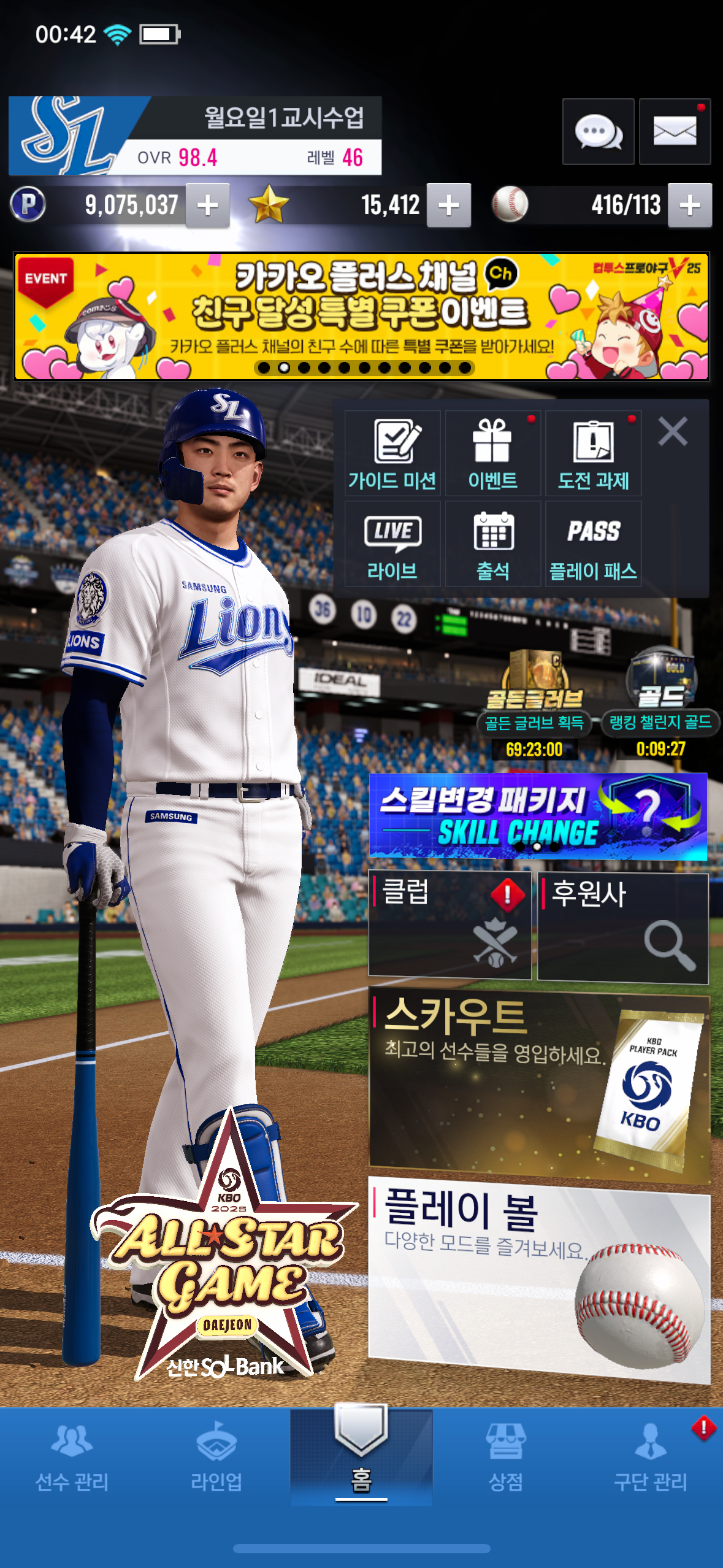Open the 클럽 tile
The image size is (723, 1568).
(449, 924)
